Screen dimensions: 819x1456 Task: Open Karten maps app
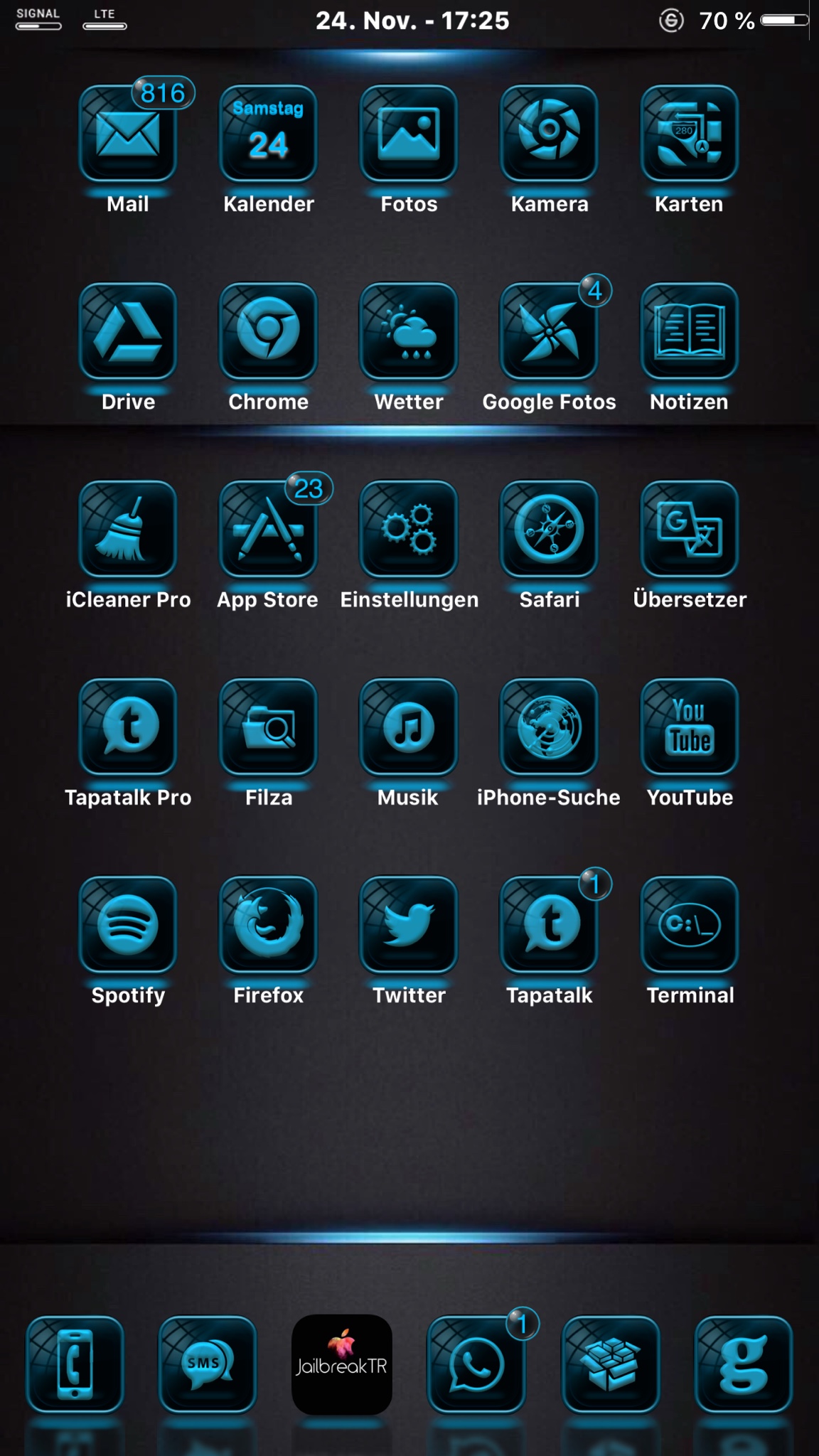click(x=689, y=134)
